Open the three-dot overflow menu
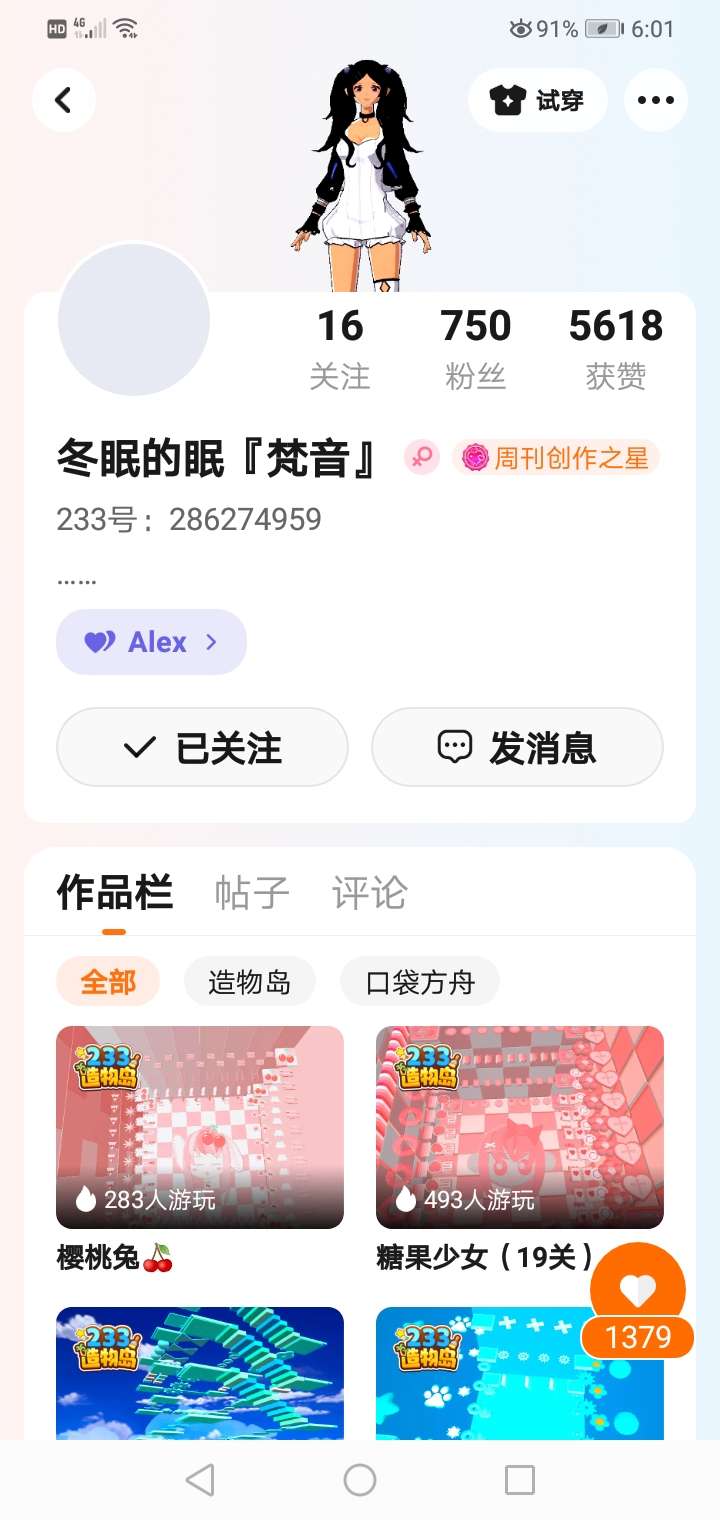The height and width of the screenshot is (1520, 720). click(x=655, y=100)
